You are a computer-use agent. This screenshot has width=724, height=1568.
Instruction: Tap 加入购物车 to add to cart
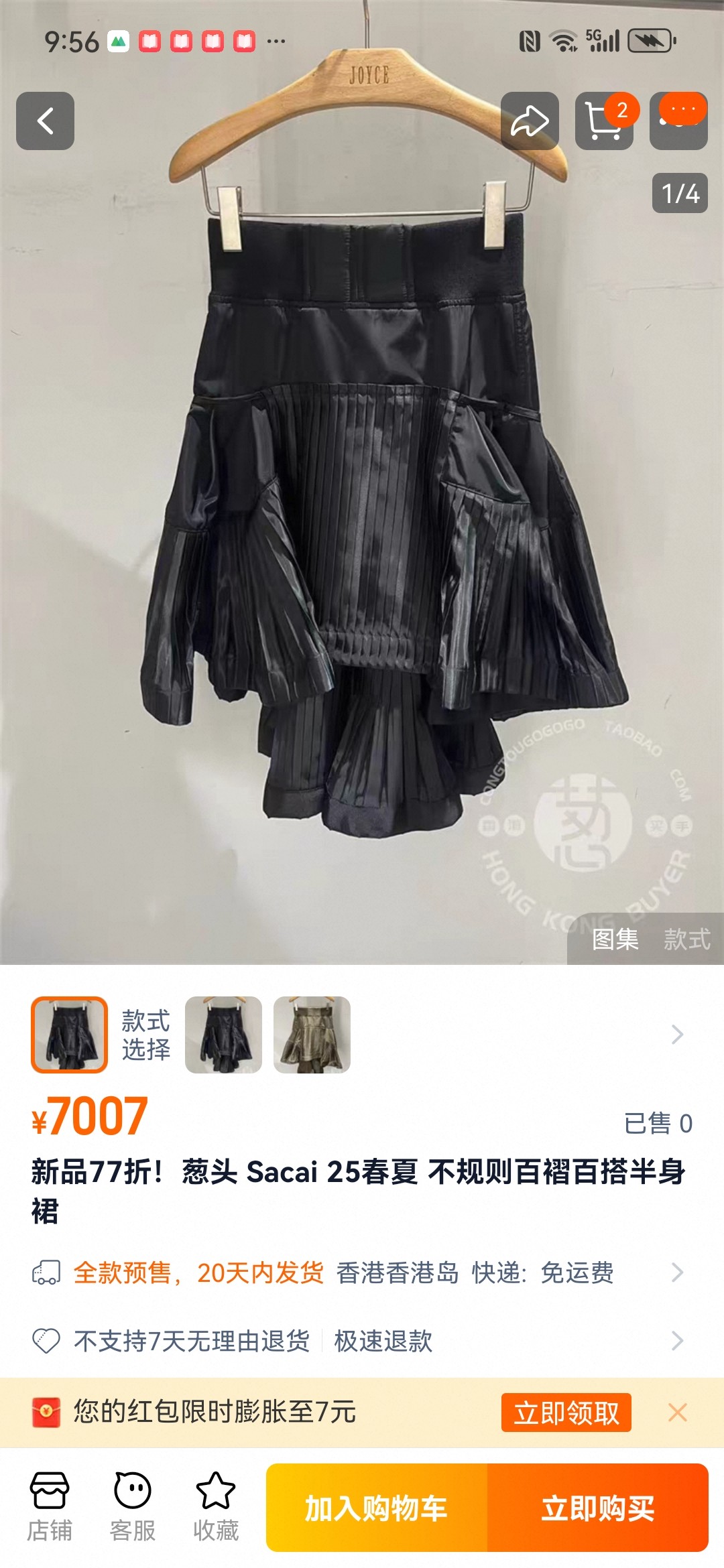click(377, 1508)
